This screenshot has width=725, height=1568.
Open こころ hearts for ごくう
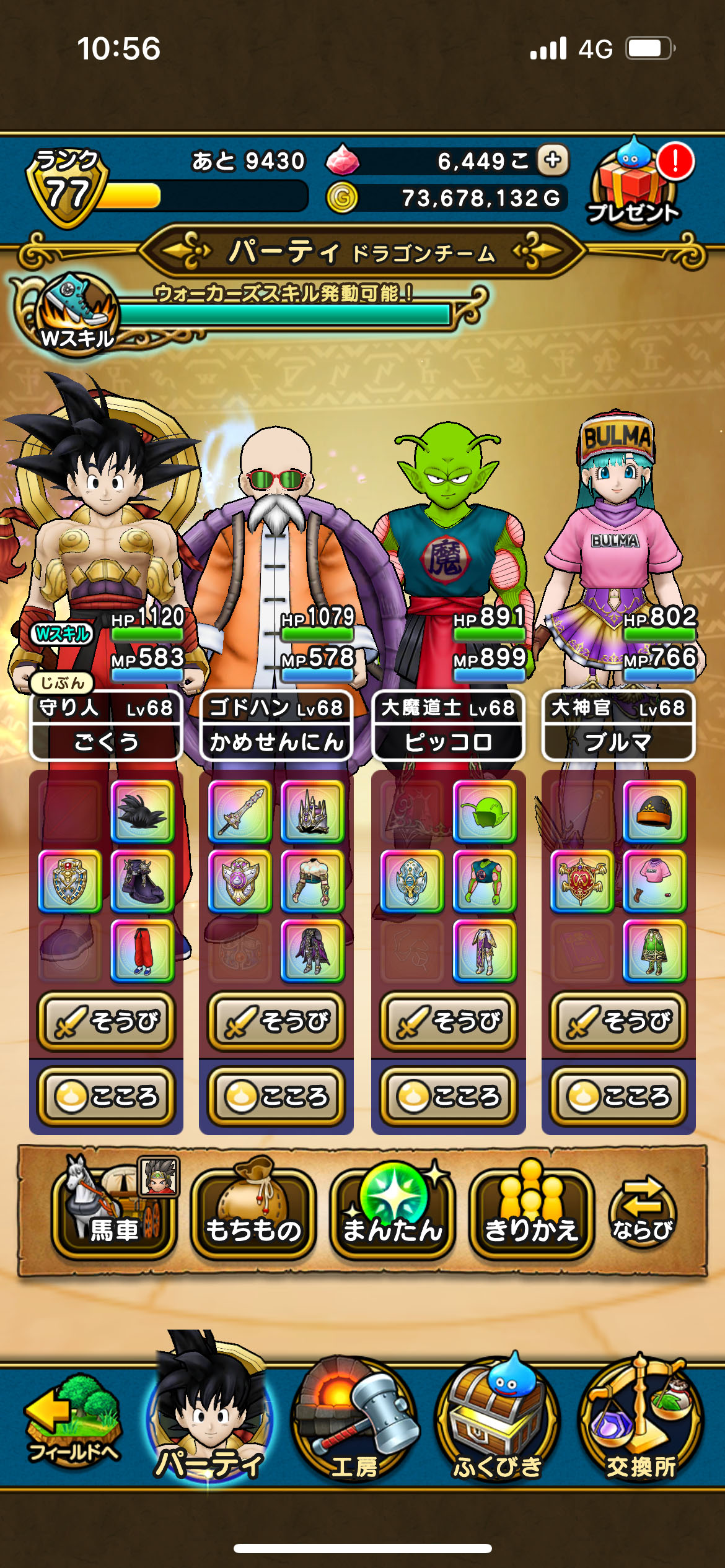pos(107,1096)
